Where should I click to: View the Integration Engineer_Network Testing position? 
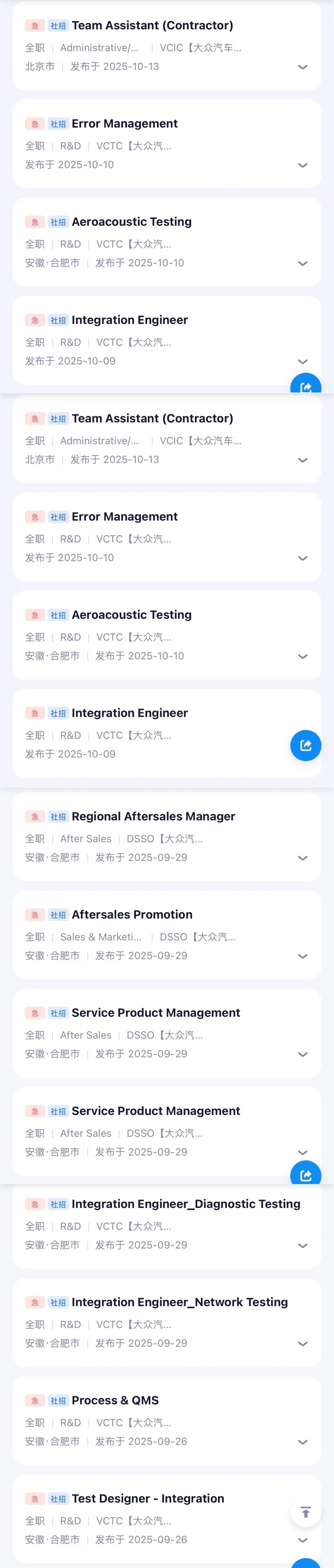[x=166, y=1323]
